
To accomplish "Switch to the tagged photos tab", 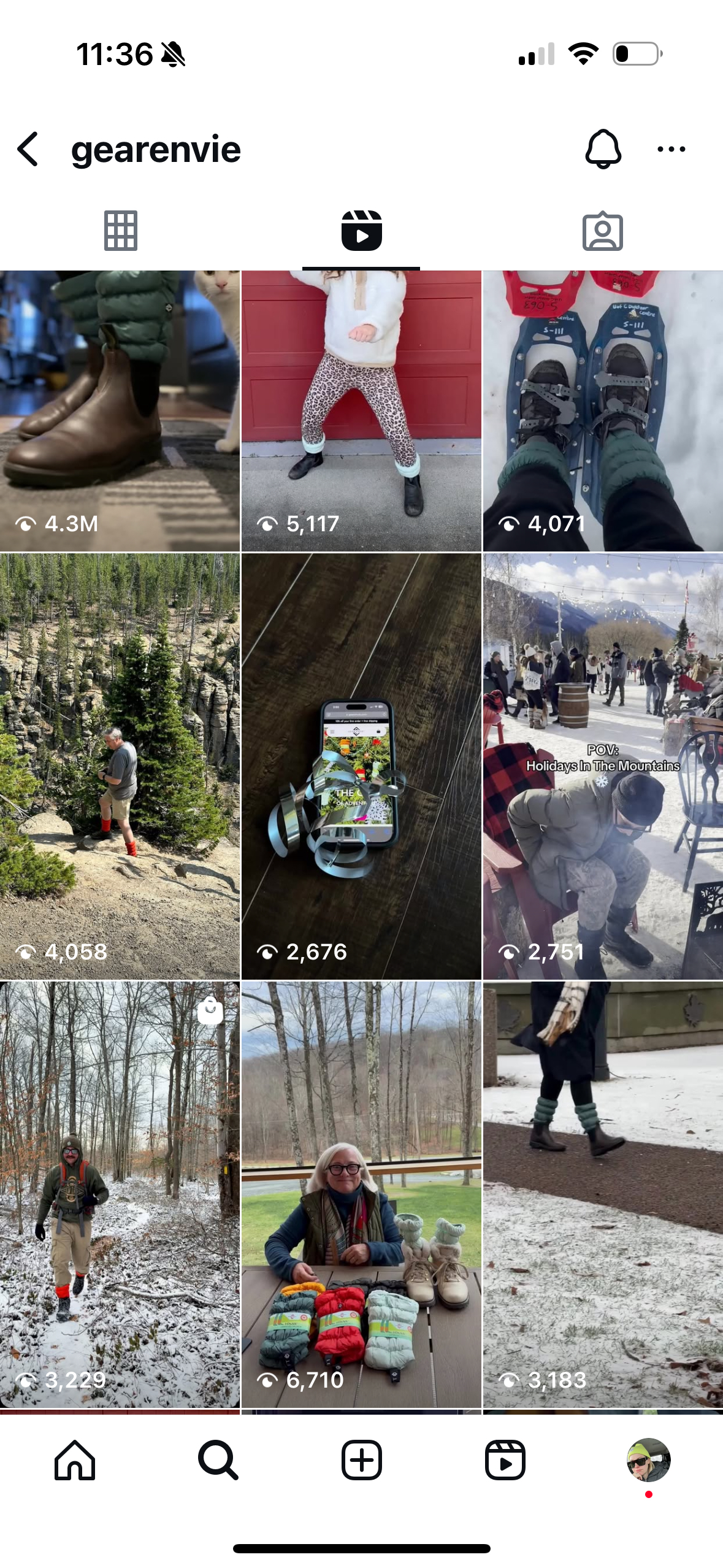I will pos(602,231).
